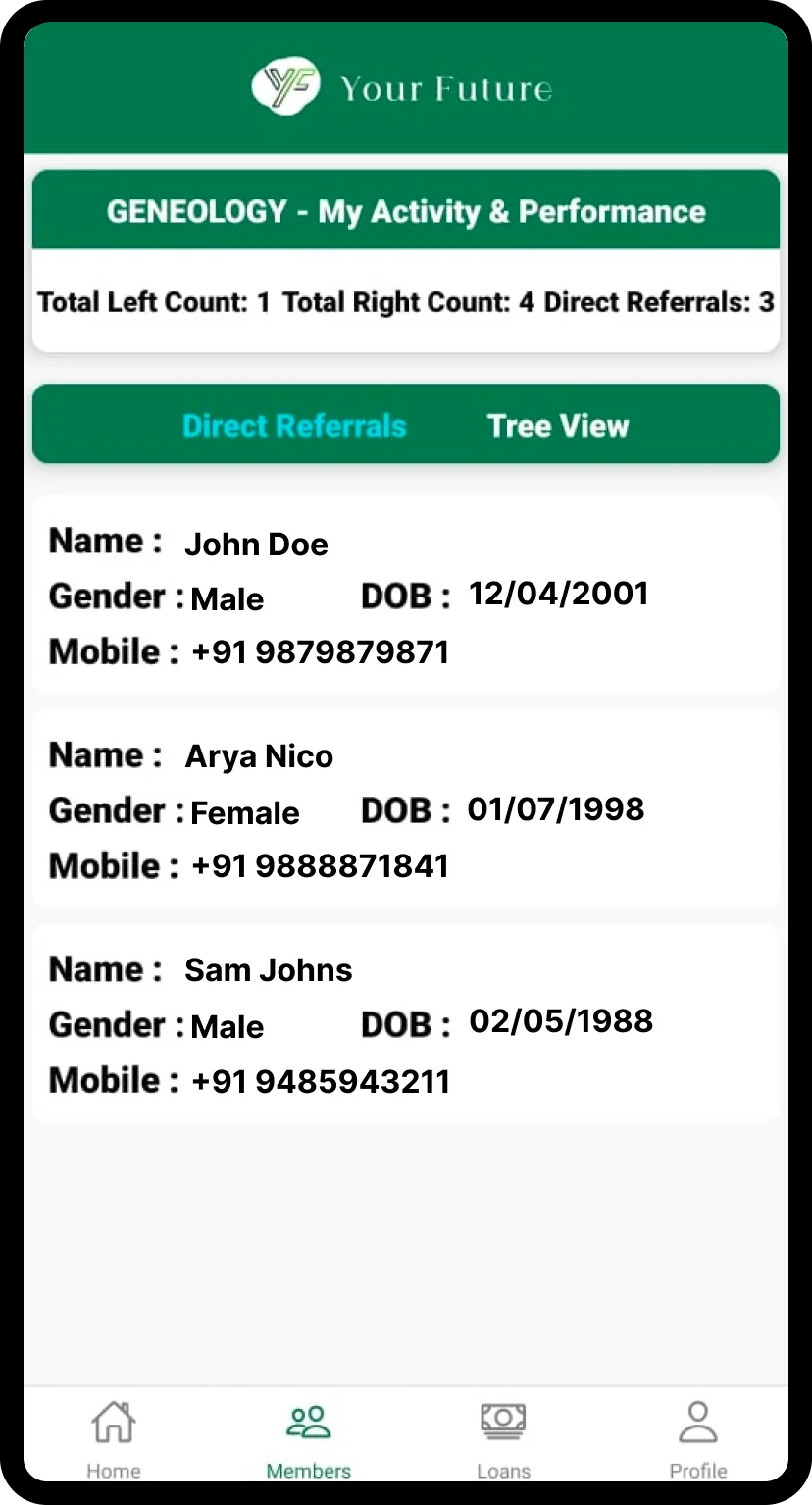View Arya Nico's referral card

click(406, 809)
